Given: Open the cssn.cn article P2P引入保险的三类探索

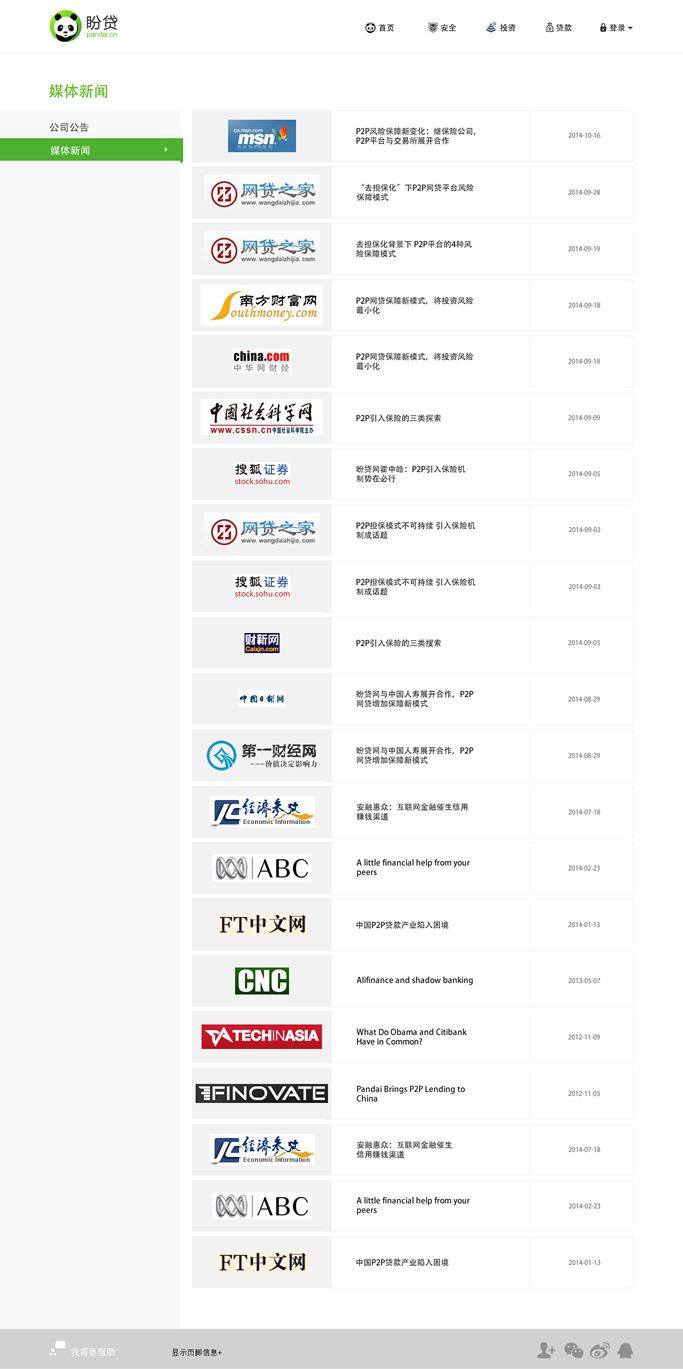Looking at the screenshot, I should pos(399,418).
